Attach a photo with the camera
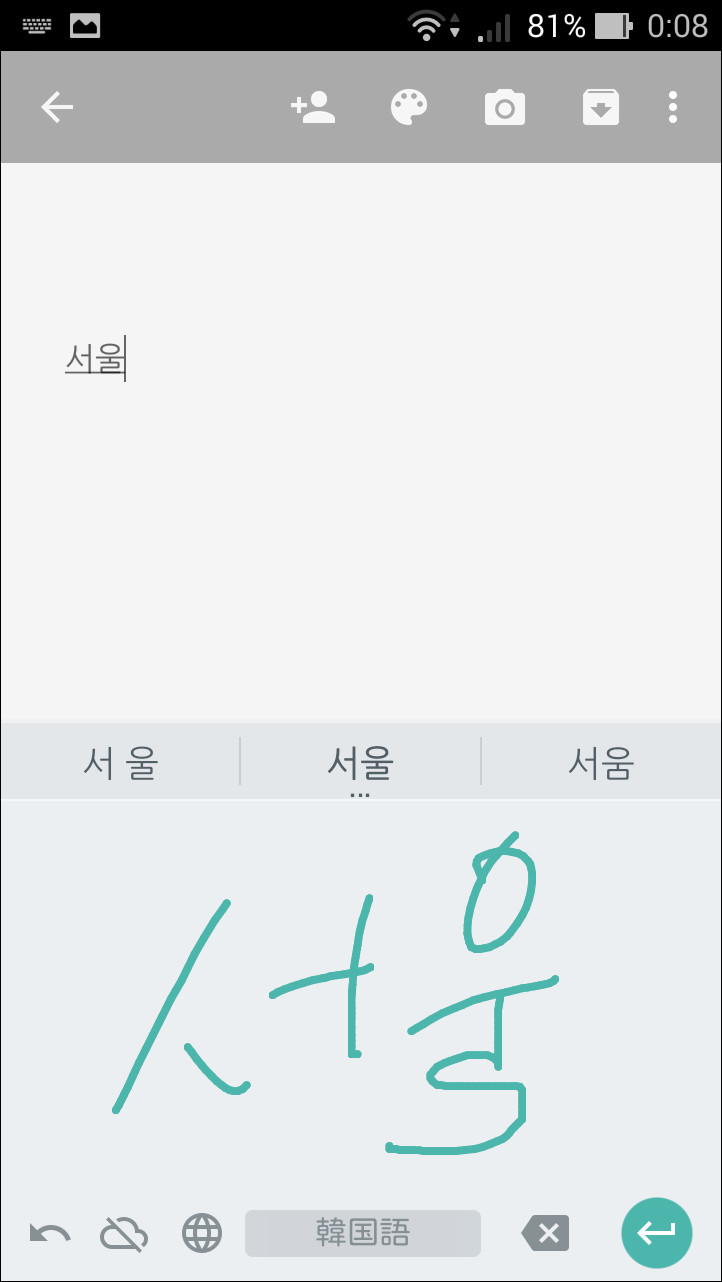Image resolution: width=722 pixels, height=1282 pixels. tap(505, 108)
